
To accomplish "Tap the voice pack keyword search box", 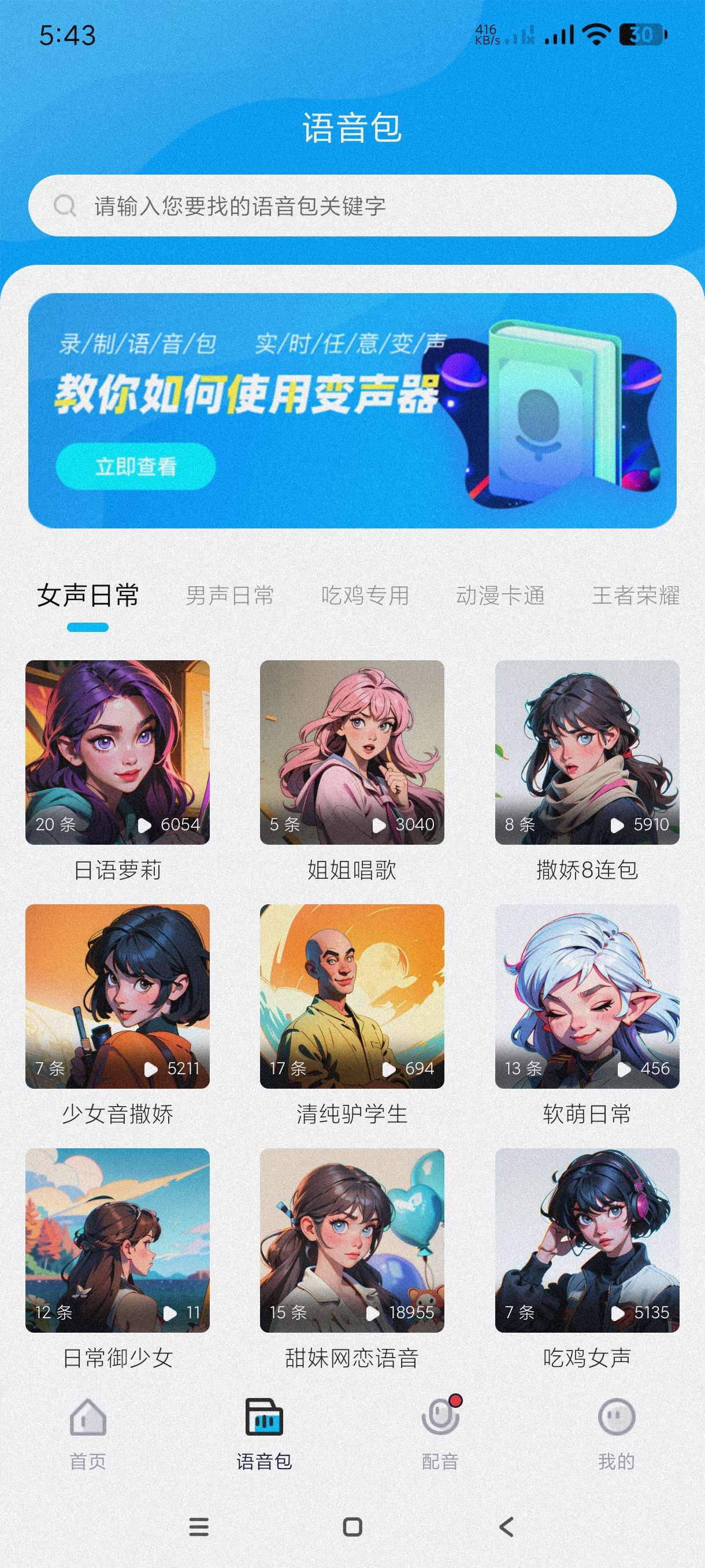I will point(352,206).
